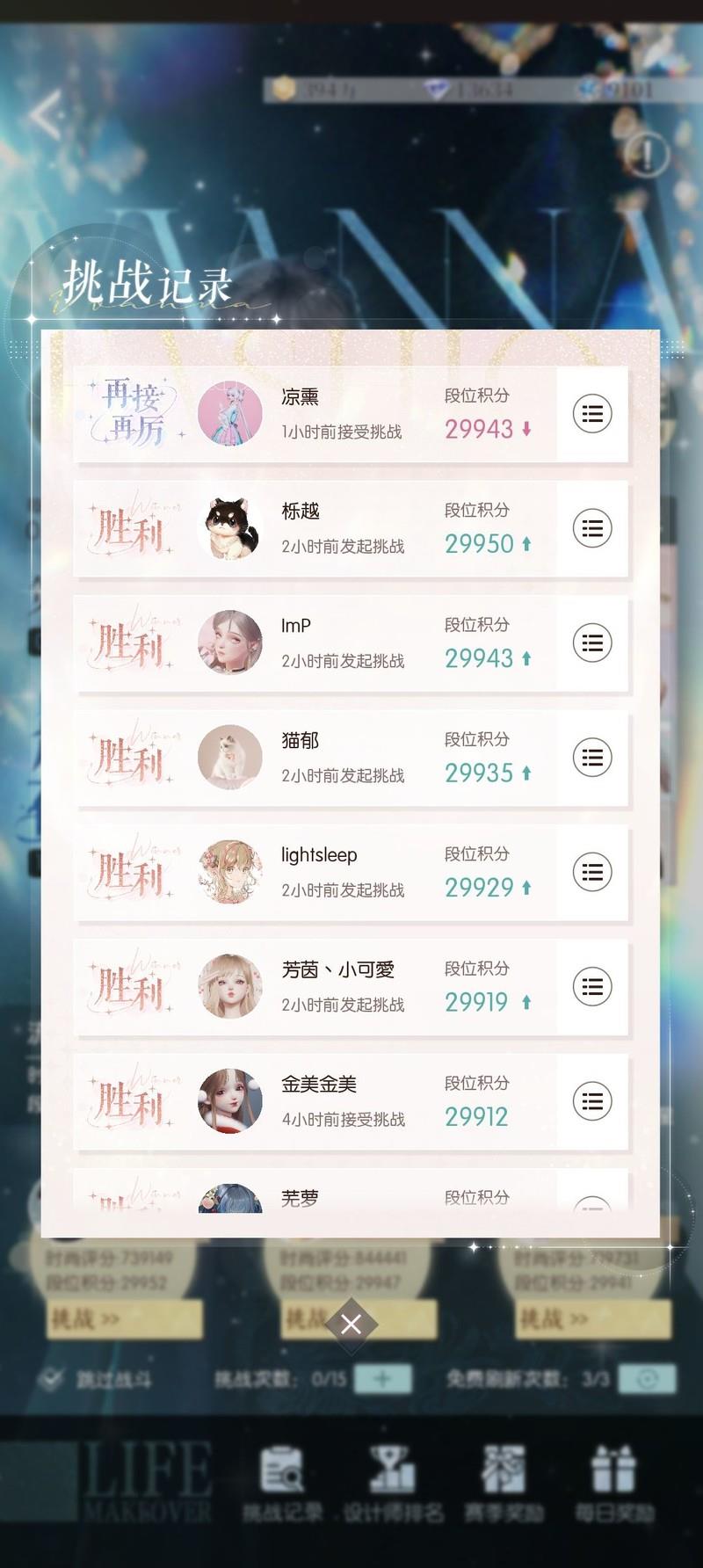Viewport: 703px width, 1568px height.
Task: Open details icon for 金美金美's record
Action: pyautogui.click(x=592, y=1101)
